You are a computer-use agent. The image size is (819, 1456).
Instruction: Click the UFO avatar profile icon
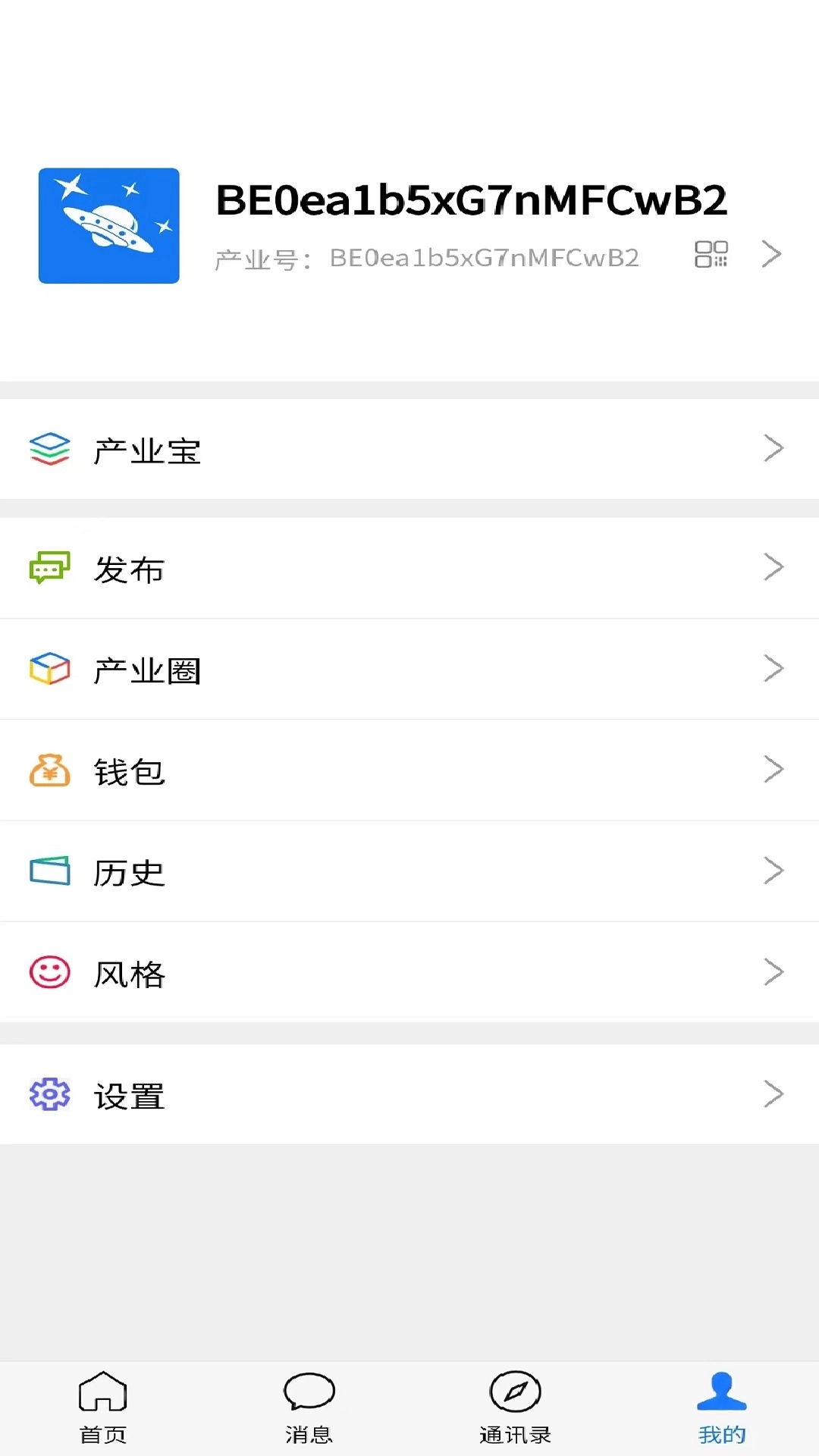pyautogui.click(x=108, y=225)
